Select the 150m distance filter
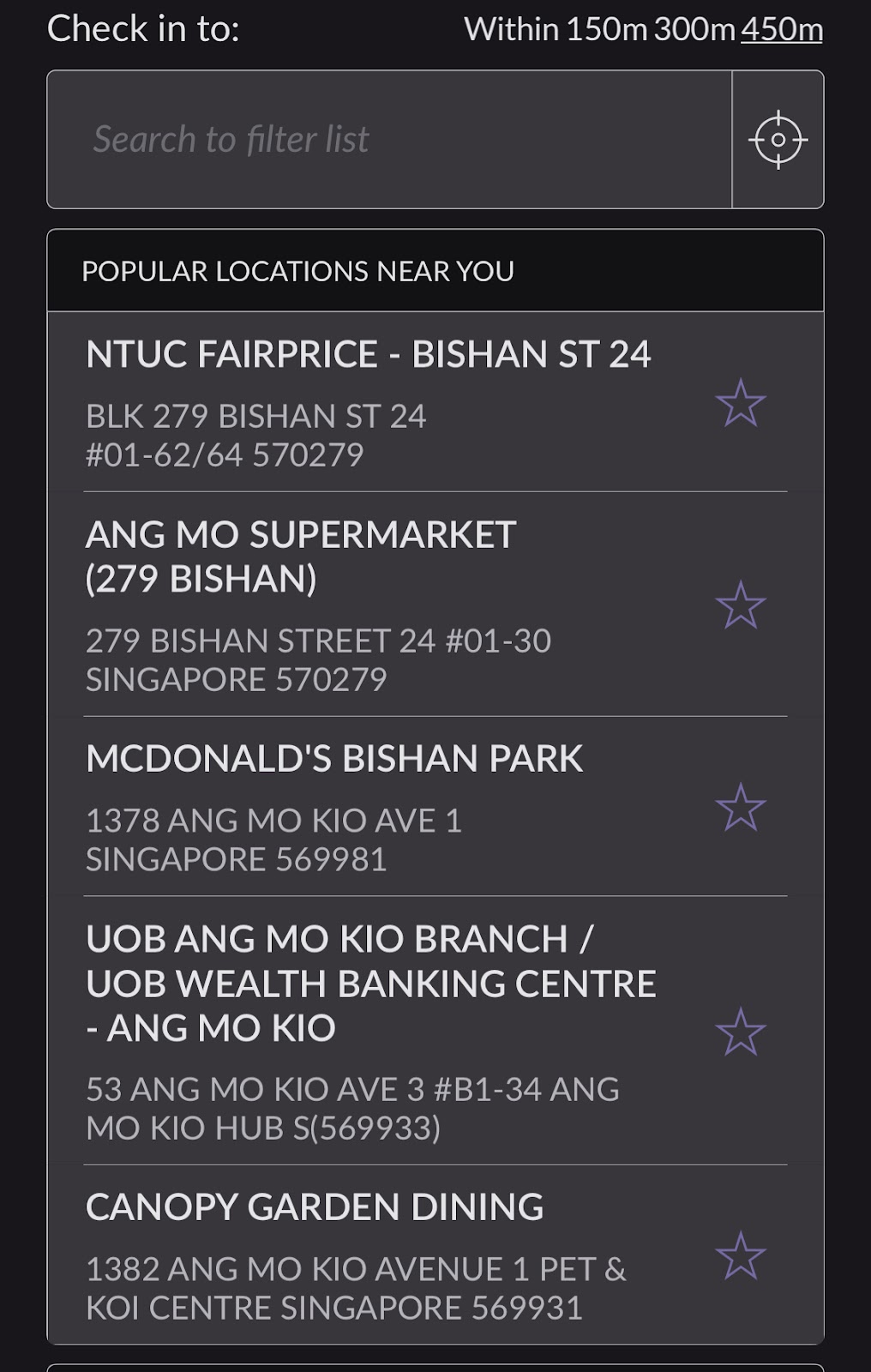871x1372 pixels. click(x=606, y=29)
